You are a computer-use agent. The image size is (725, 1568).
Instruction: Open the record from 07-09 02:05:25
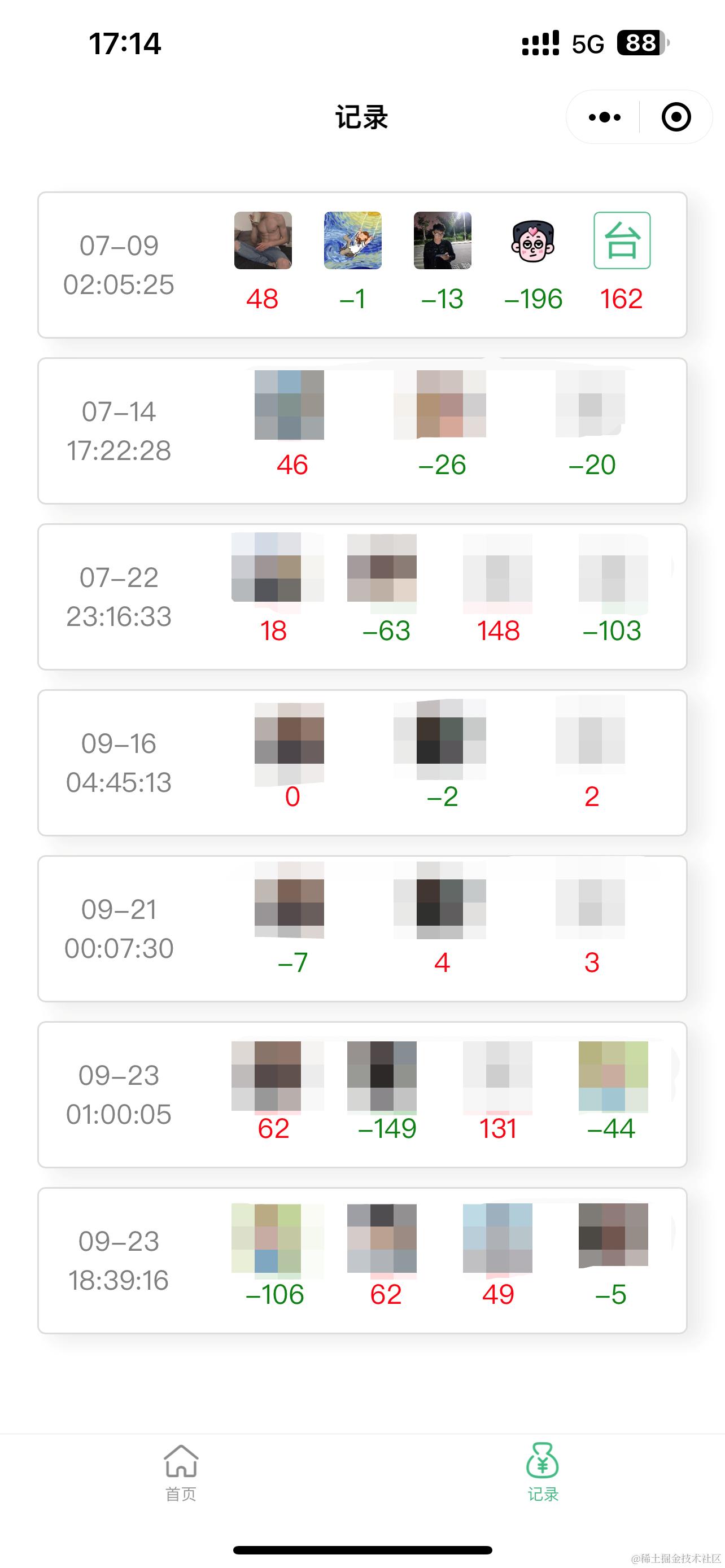point(119,265)
